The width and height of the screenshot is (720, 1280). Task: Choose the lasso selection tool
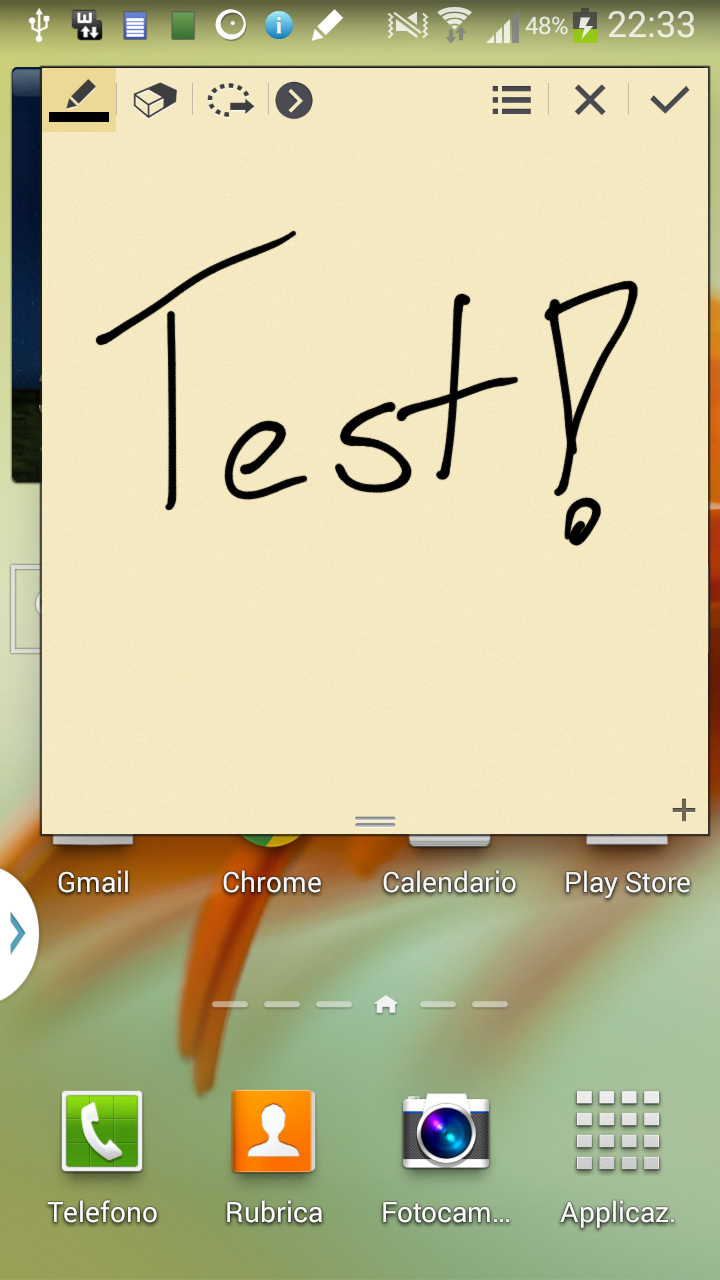pyautogui.click(x=230, y=100)
